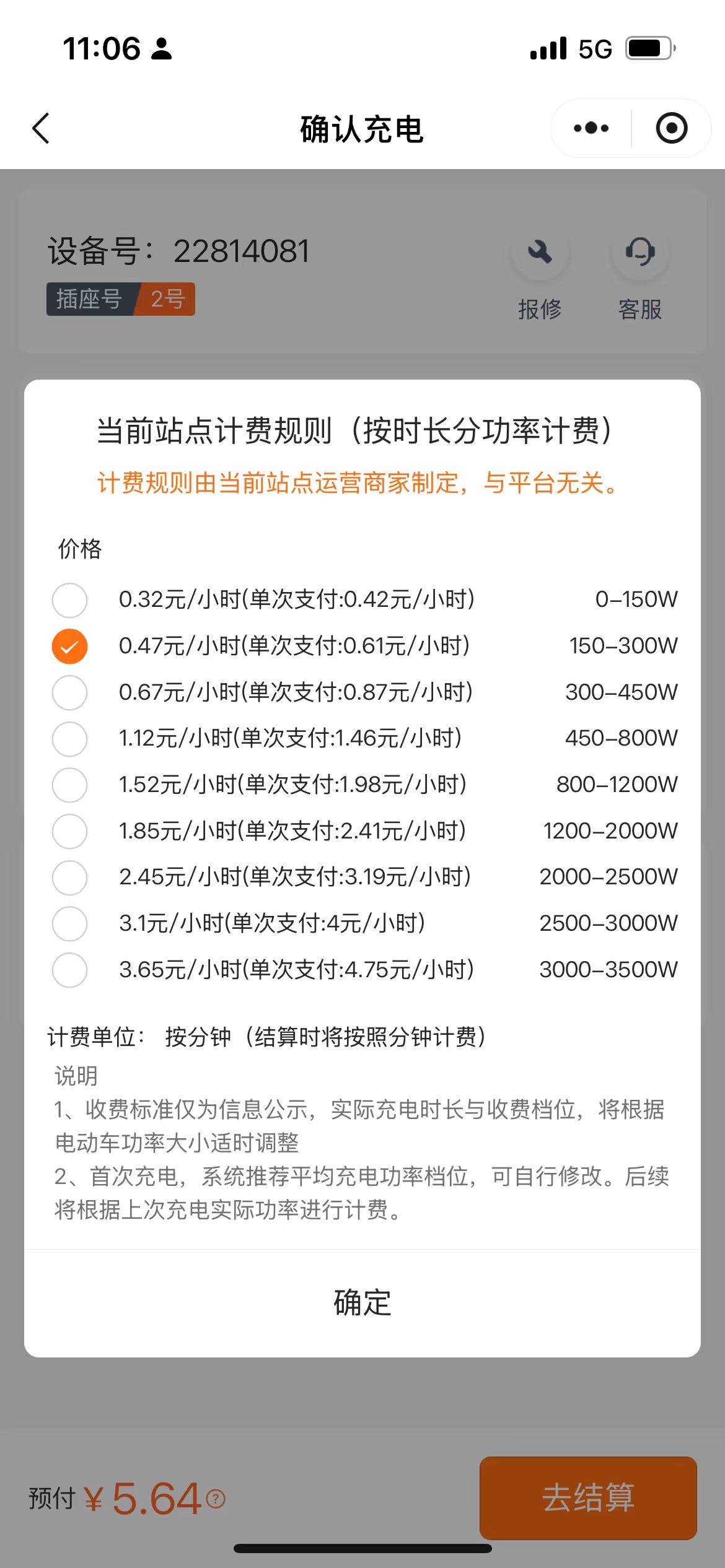The height and width of the screenshot is (1568, 725).
Task: Open the mini program more-options menu
Action: (x=591, y=128)
